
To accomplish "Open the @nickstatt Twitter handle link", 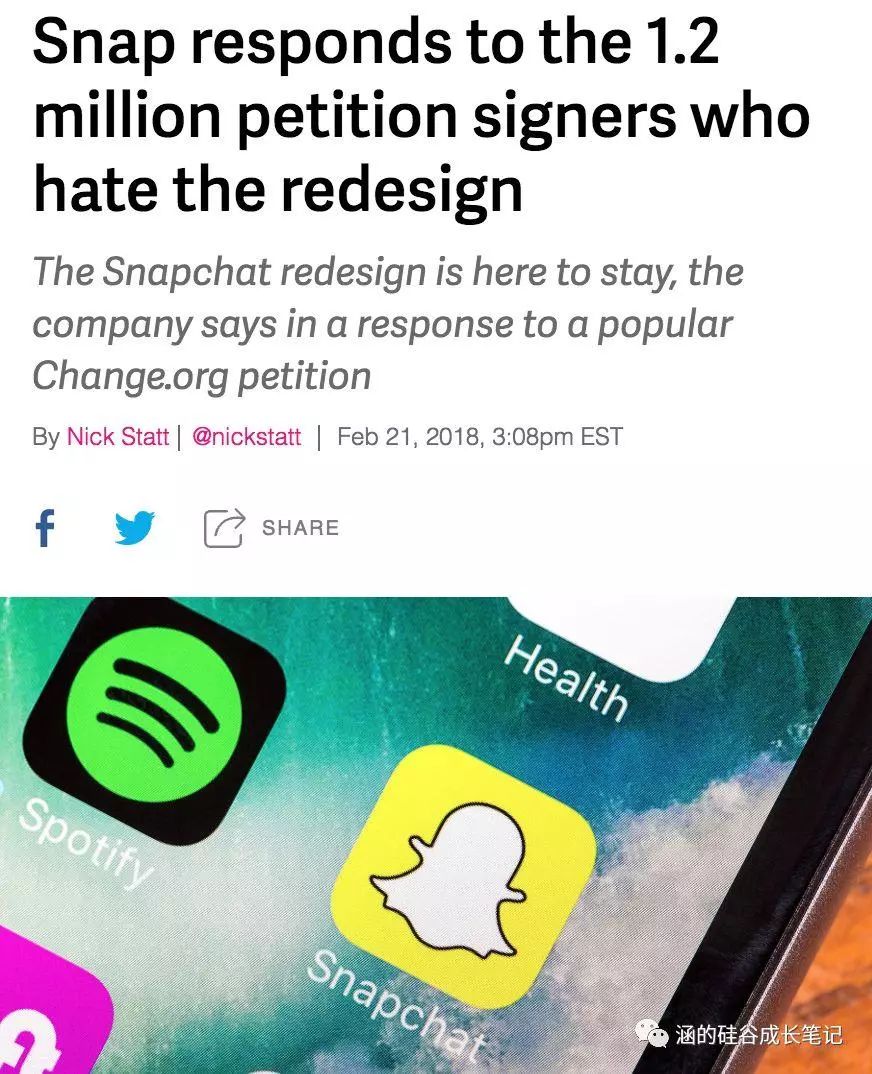I will (246, 437).
